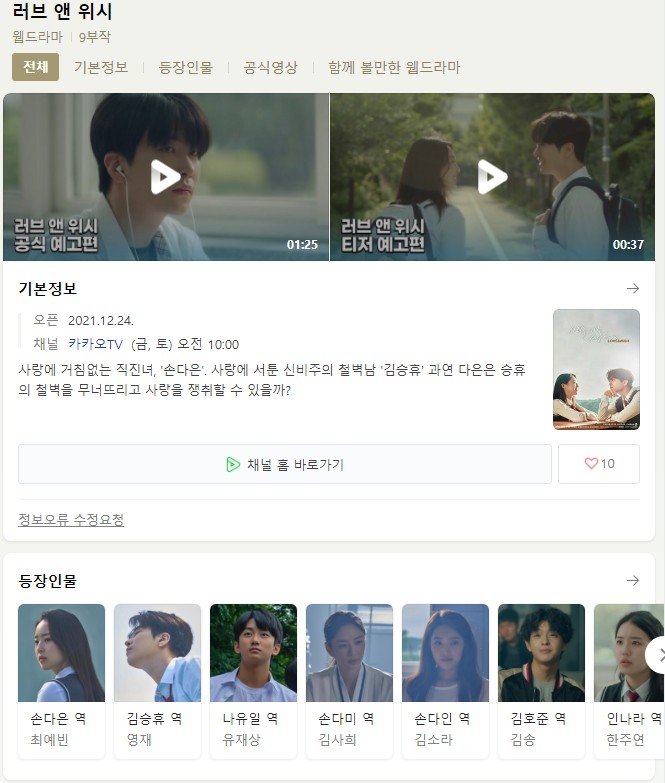Switch to the 등장인물 tab
Image resolution: width=665 pixels, height=783 pixels.
coord(186,67)
